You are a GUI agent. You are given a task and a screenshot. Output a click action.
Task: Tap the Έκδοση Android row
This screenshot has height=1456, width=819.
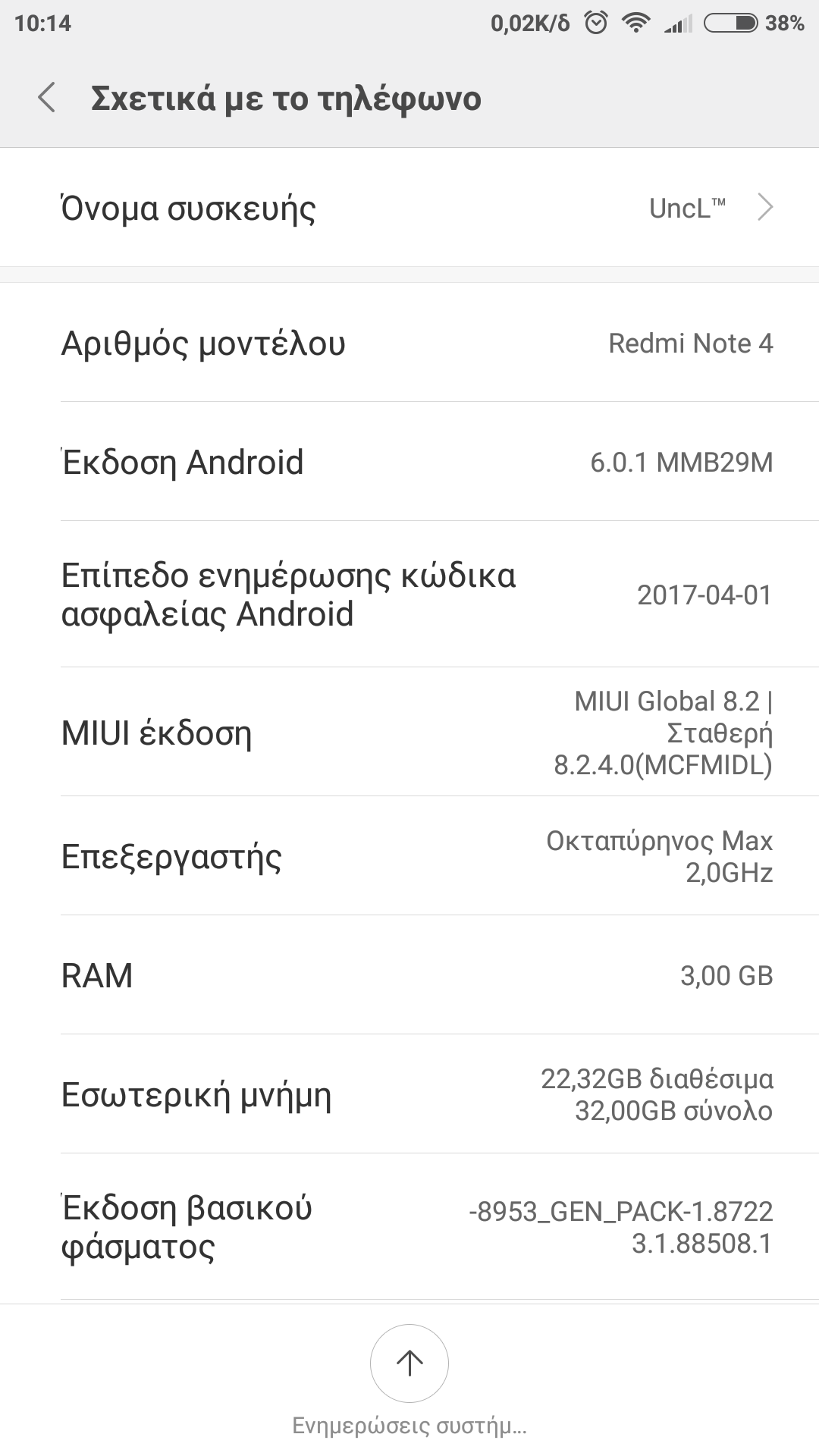tap(409, 462)
